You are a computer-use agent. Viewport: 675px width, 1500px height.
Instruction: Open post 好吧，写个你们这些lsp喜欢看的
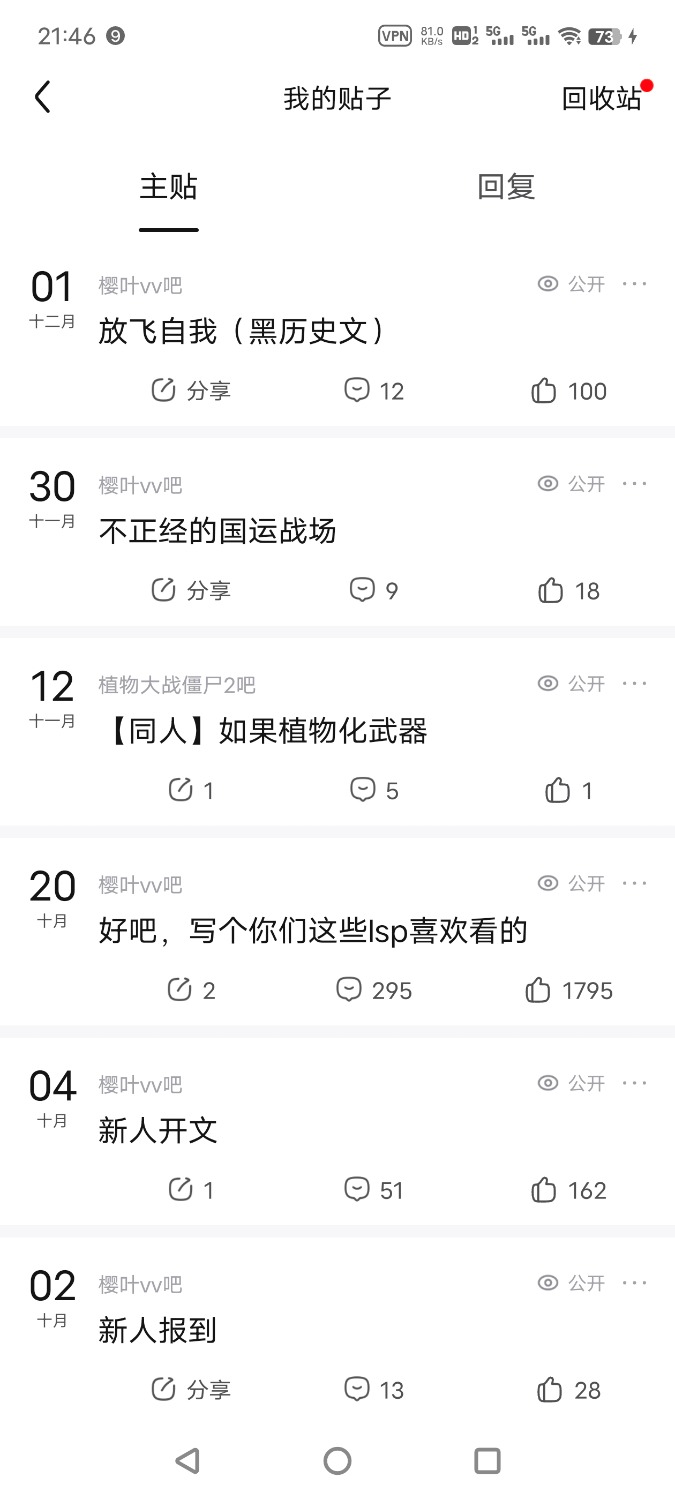pyautogui.click(x=313, y=931)
